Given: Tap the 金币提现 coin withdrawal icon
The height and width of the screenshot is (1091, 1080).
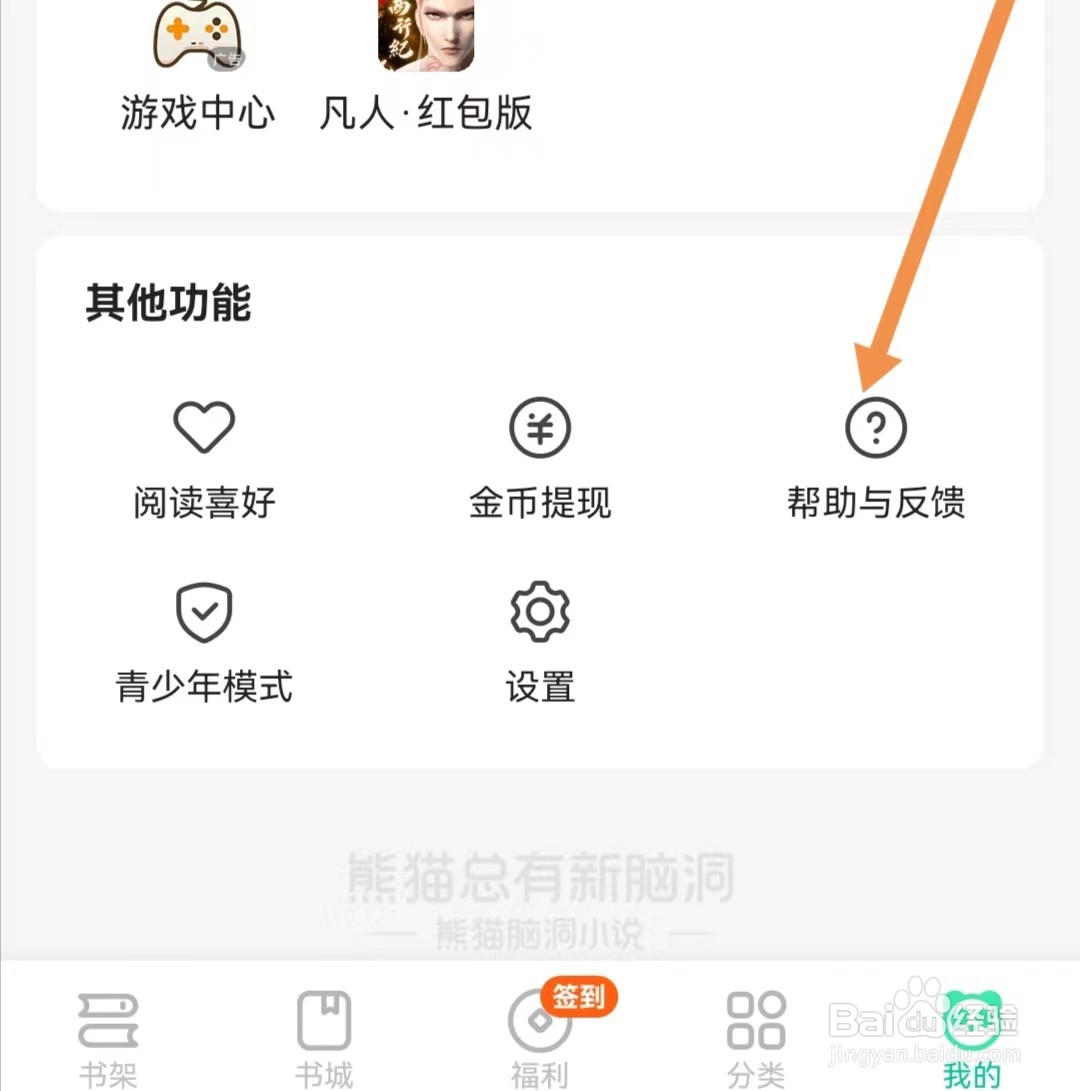Looking at the screenshot, I should pos(539,427).
